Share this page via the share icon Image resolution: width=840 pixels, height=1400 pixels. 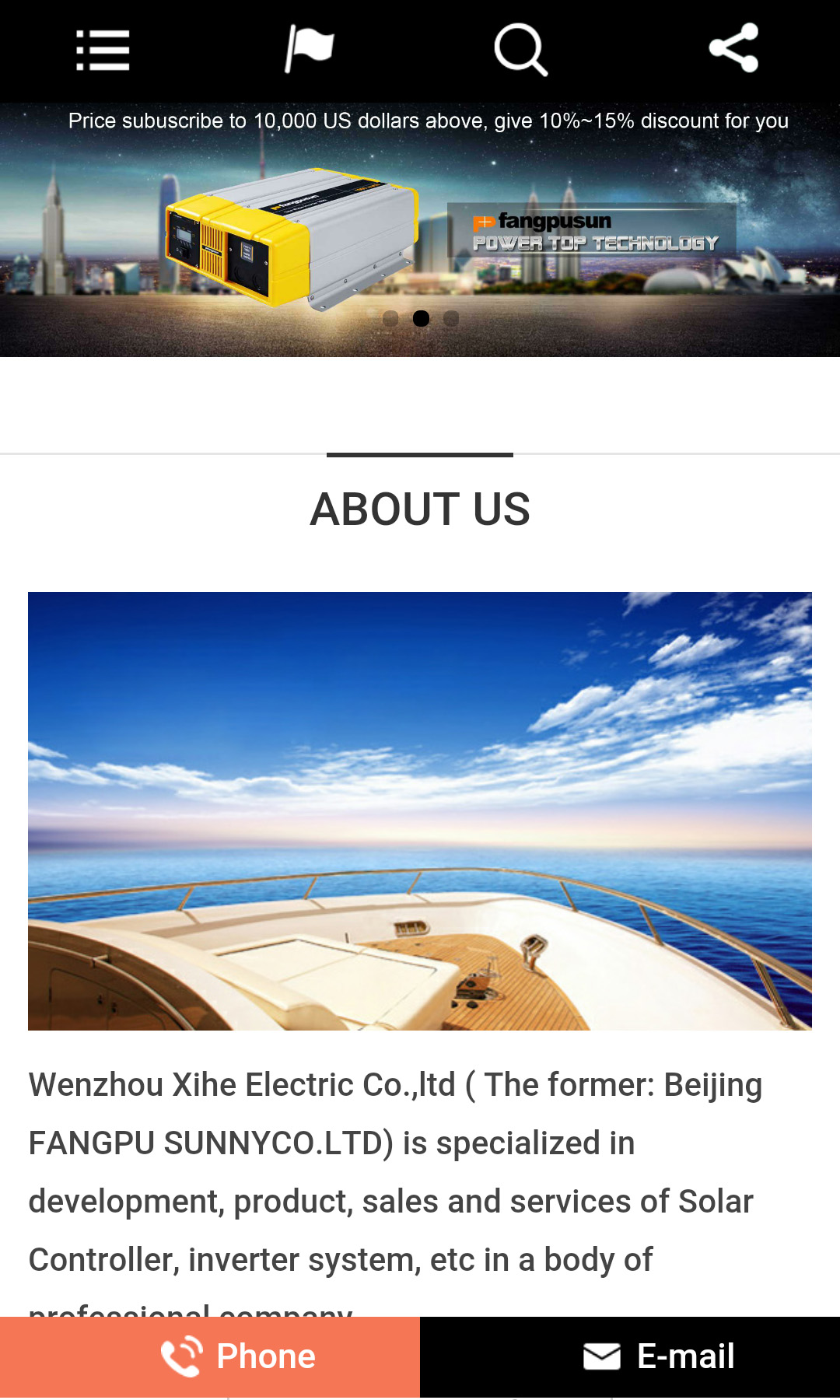tap(733, 48)
